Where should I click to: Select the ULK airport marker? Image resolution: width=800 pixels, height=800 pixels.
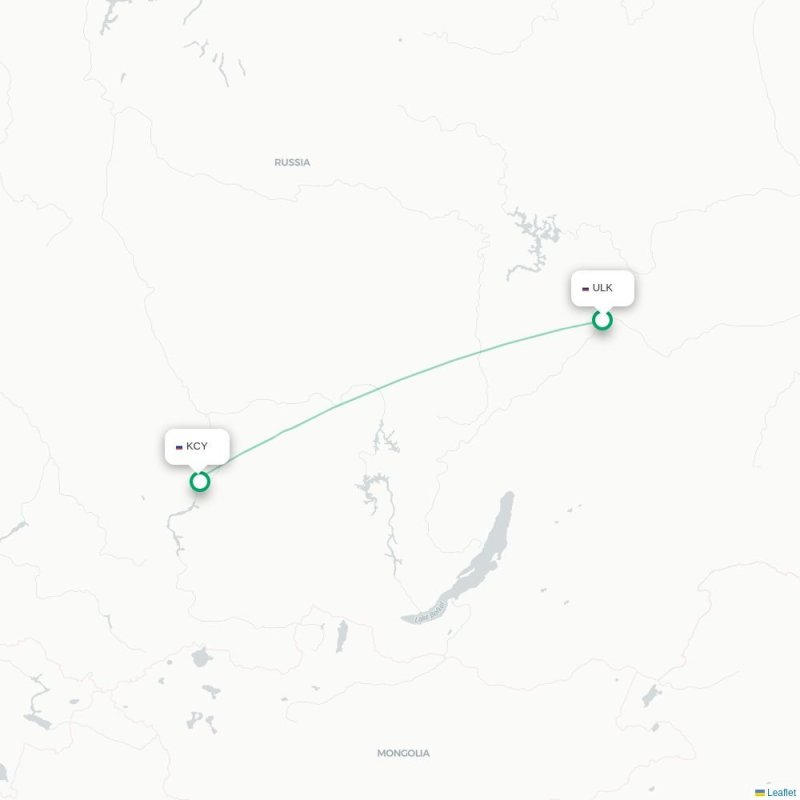coord(602,320)
